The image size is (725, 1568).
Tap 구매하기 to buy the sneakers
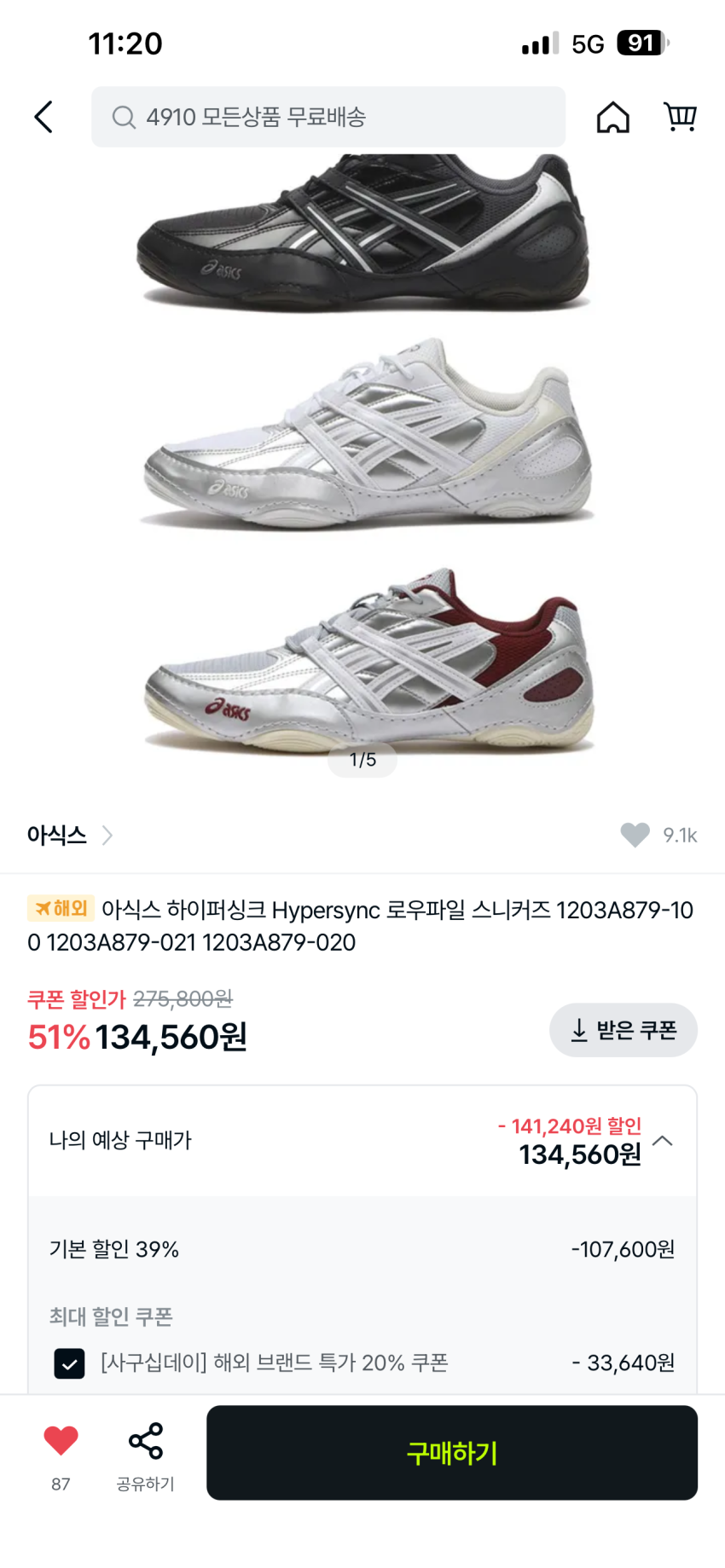pos(452,1453)
